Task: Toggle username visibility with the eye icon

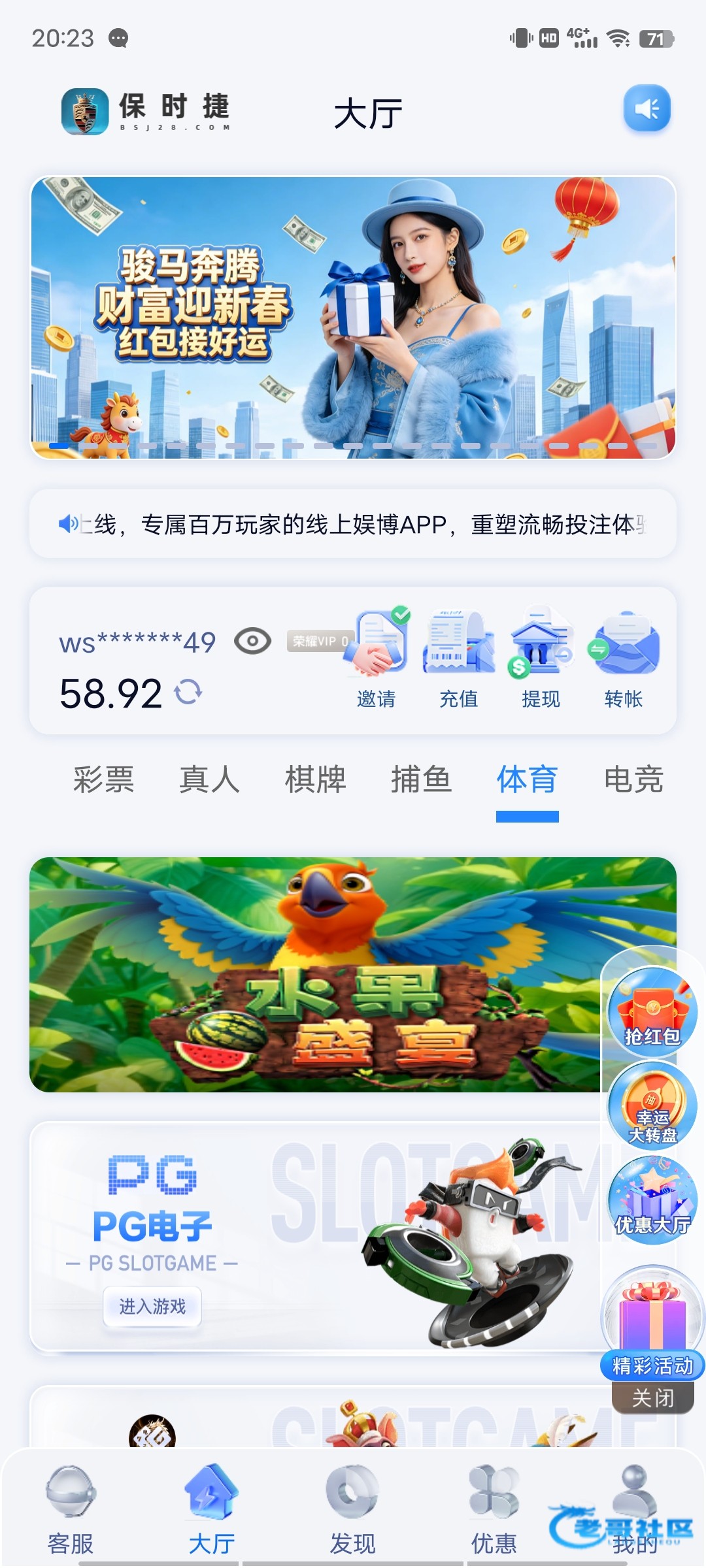Action: coord(252,642)
